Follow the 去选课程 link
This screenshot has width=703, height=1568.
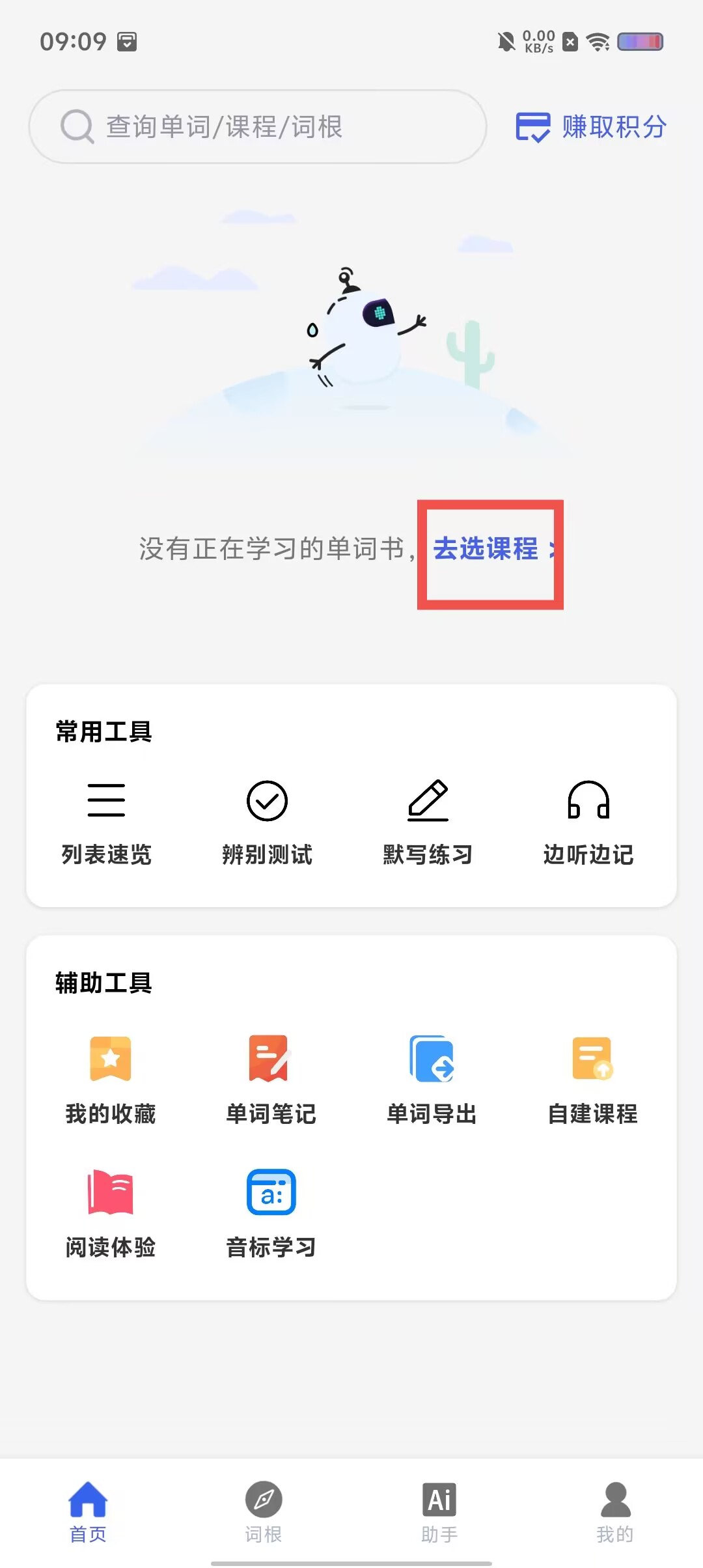click(x=489, y=549)
